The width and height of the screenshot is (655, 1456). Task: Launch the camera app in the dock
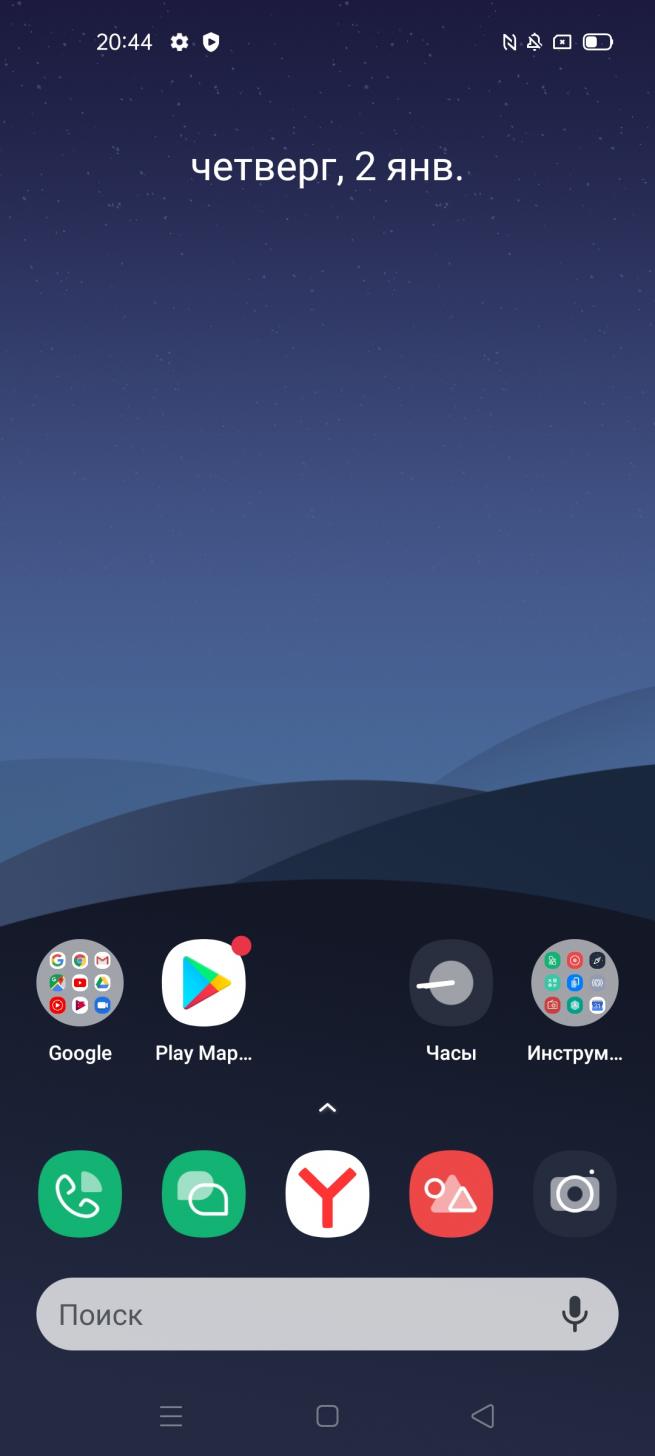click(575, 1194)
